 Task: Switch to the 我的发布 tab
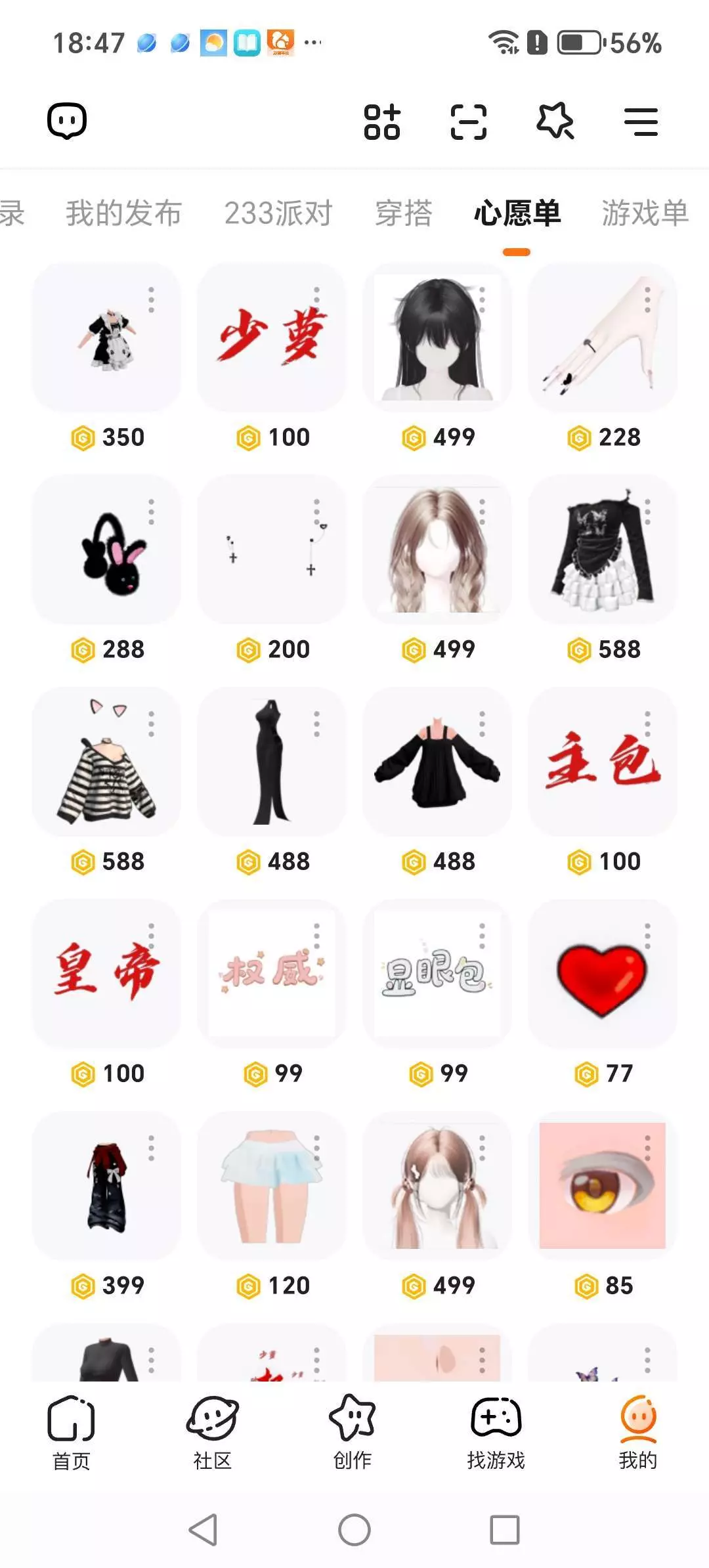click(x=123, y=213)
